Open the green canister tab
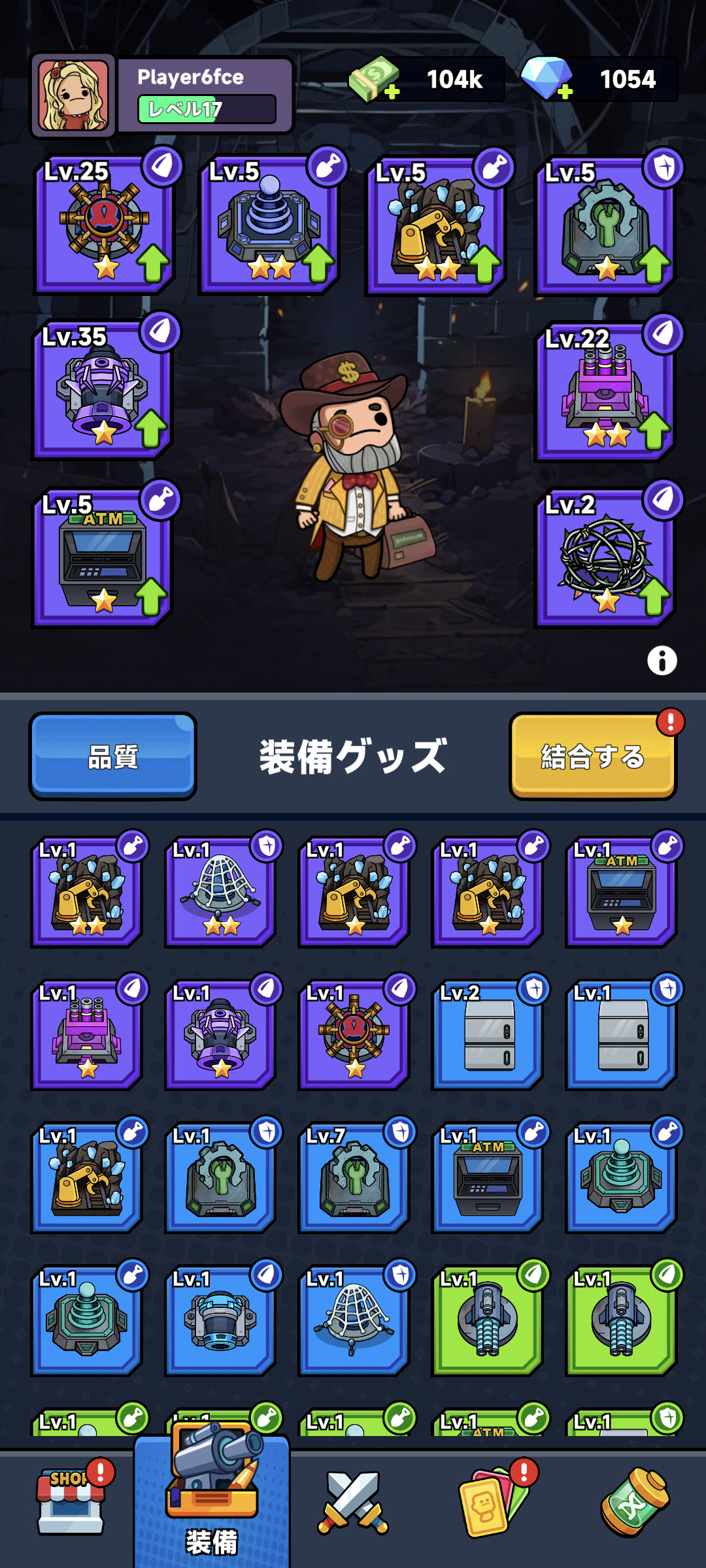This screenshot has width=706, height=1568. point(634,1503)
